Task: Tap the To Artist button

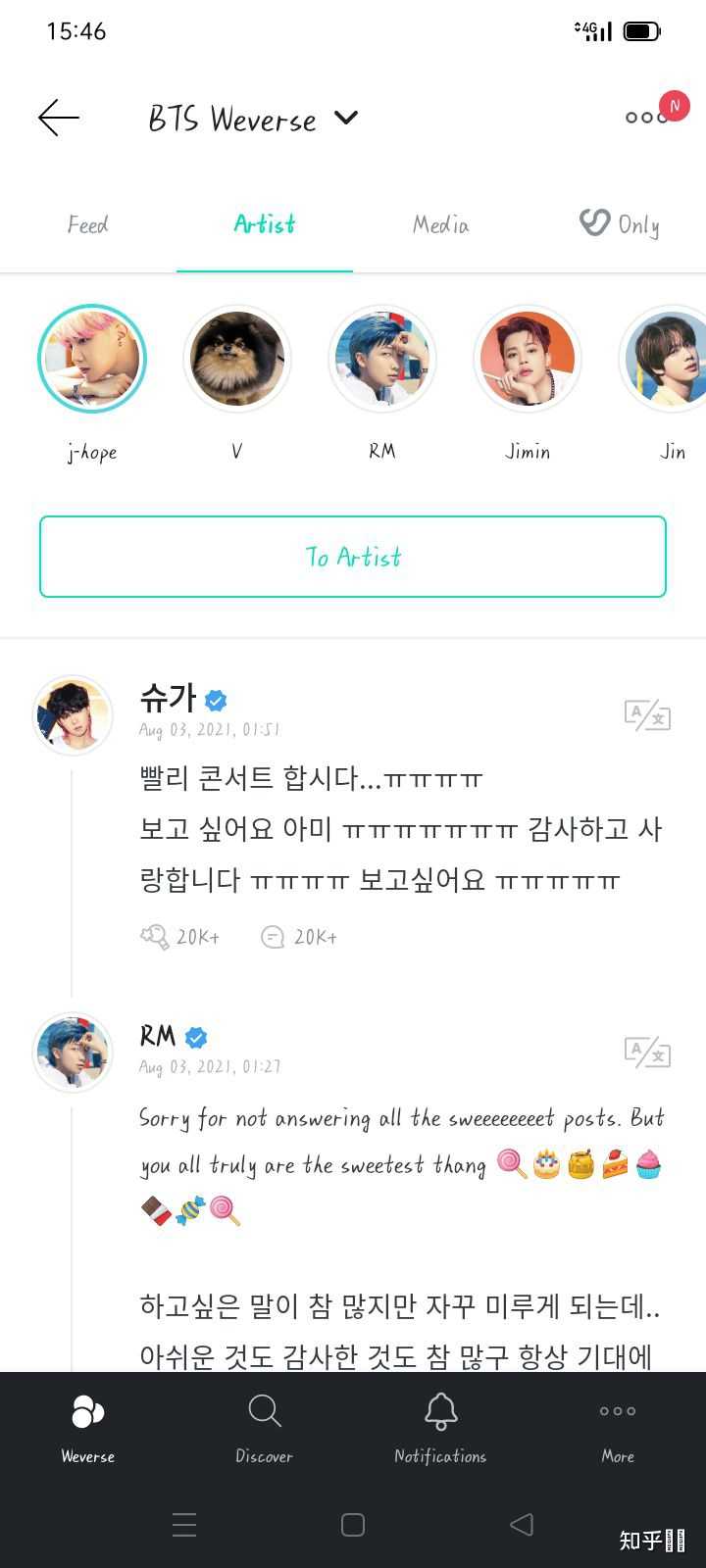Action: [353, 556]
